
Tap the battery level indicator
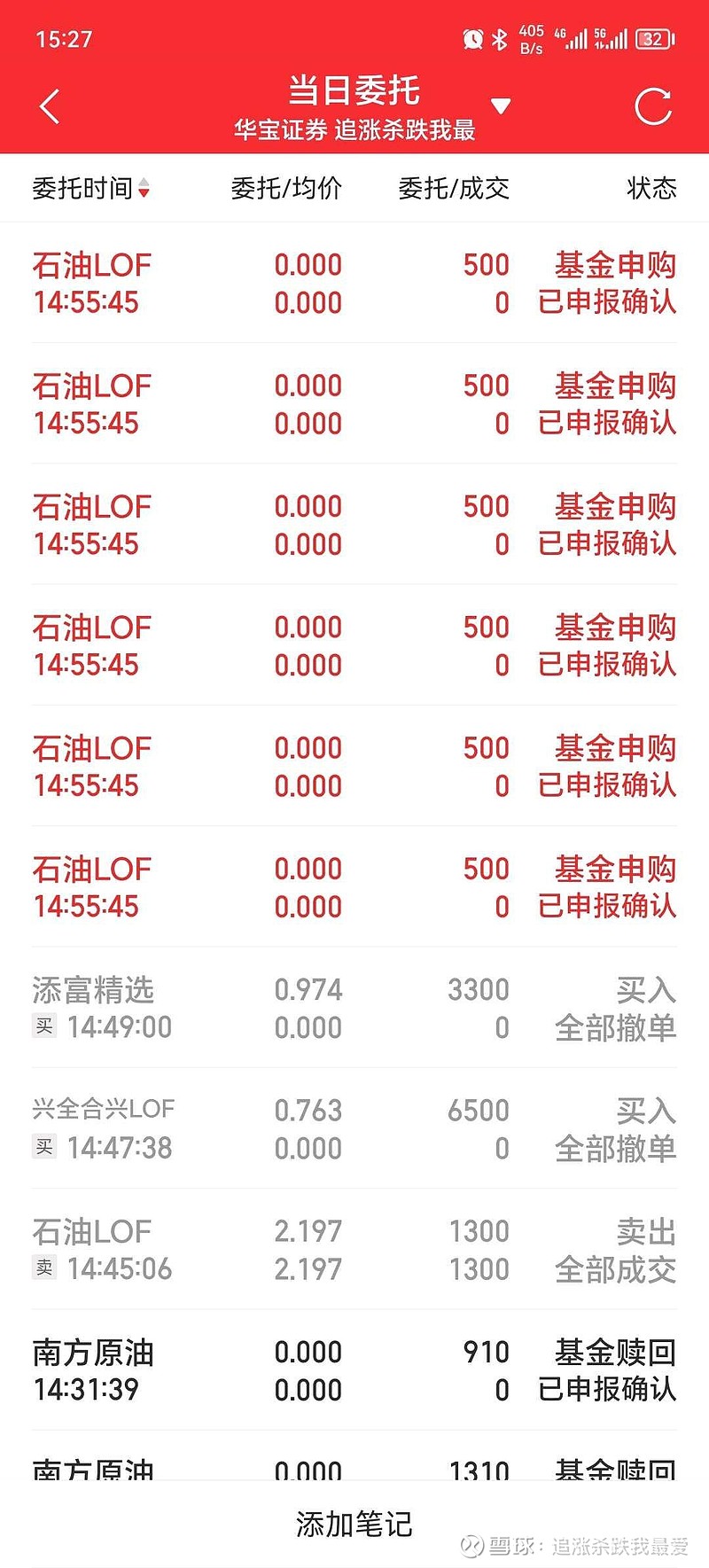652,38
